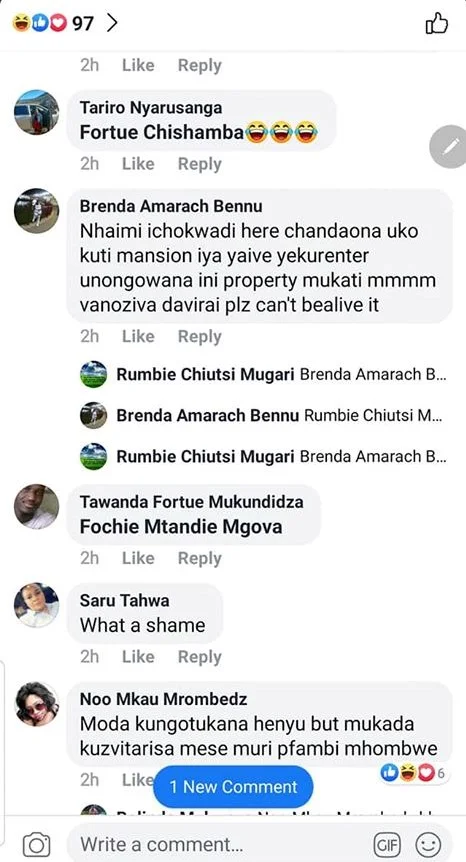Viewport: 466px width, 862px height.
Task: Reply to Tariro Nyarusanga's comment
Action: [199, 164]
